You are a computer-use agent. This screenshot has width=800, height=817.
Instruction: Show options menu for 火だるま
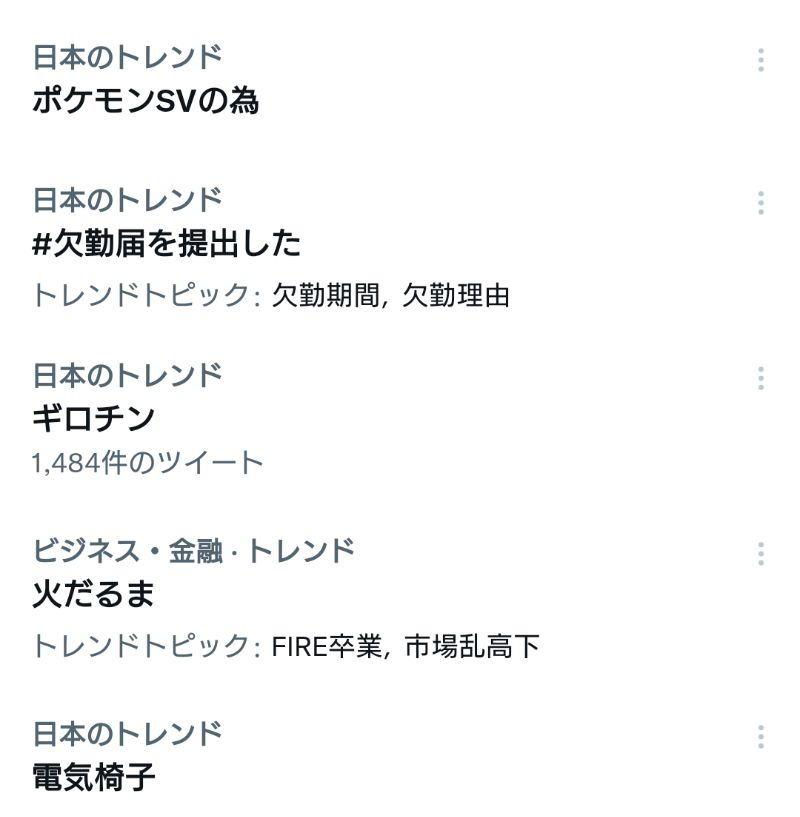pos(761,553)
